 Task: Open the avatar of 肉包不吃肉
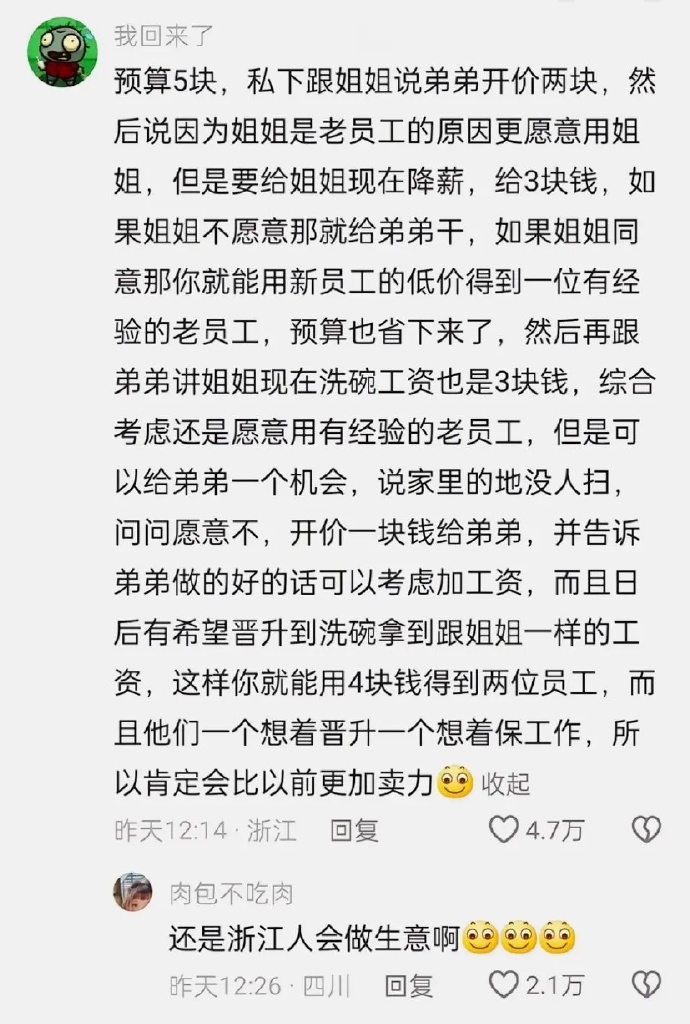pos(132,892)
